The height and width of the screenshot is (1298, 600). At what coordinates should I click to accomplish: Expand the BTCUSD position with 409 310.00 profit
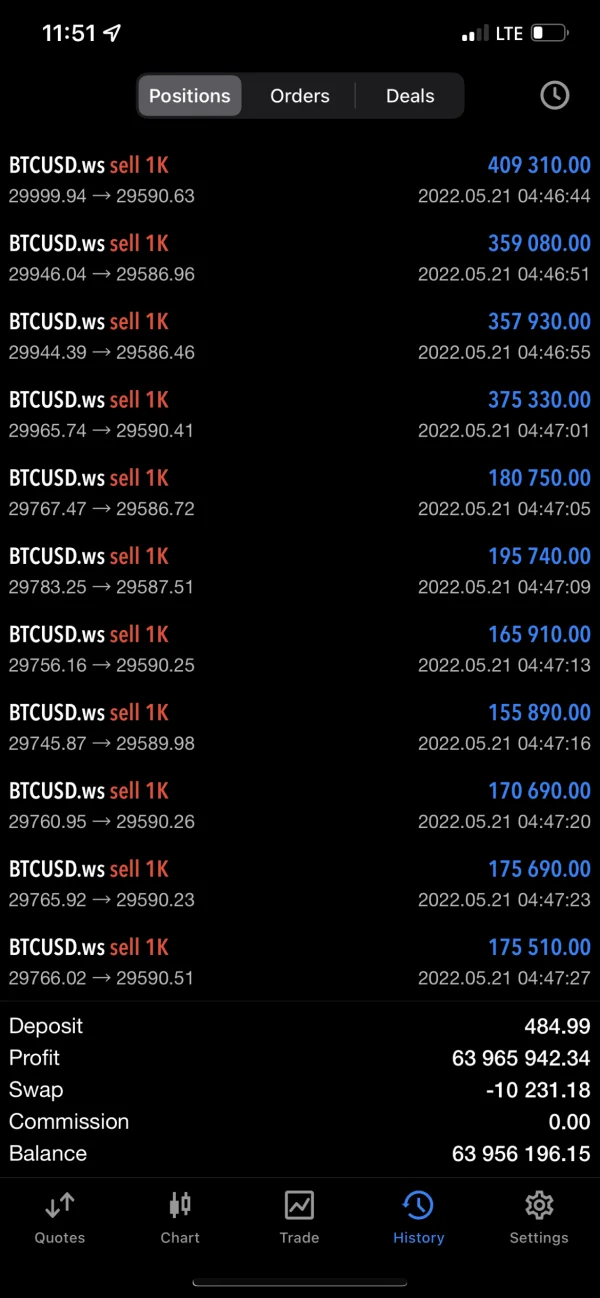point(300,180)
